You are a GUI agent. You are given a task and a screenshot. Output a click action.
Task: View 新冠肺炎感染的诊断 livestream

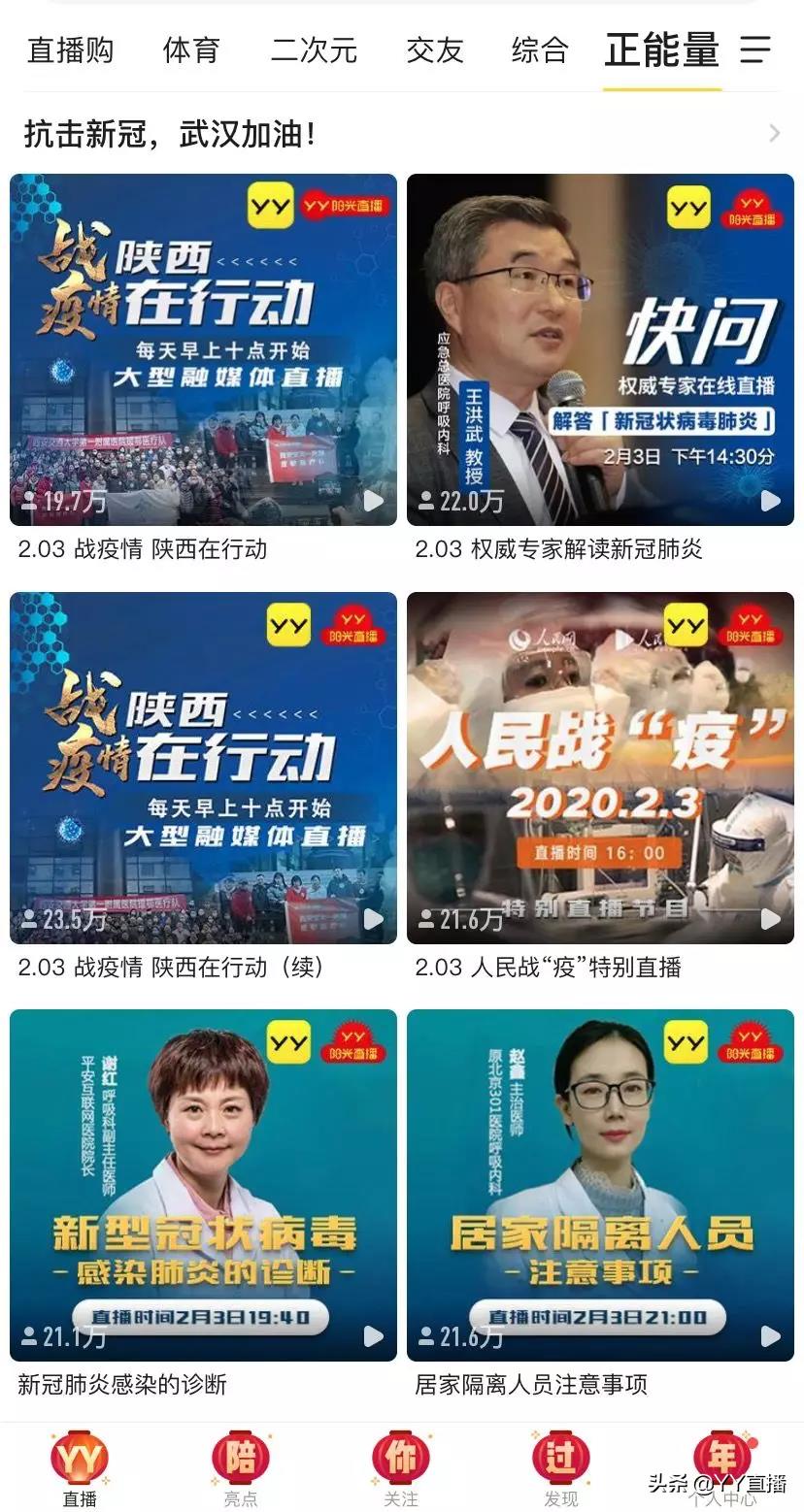click(203, 1185)
